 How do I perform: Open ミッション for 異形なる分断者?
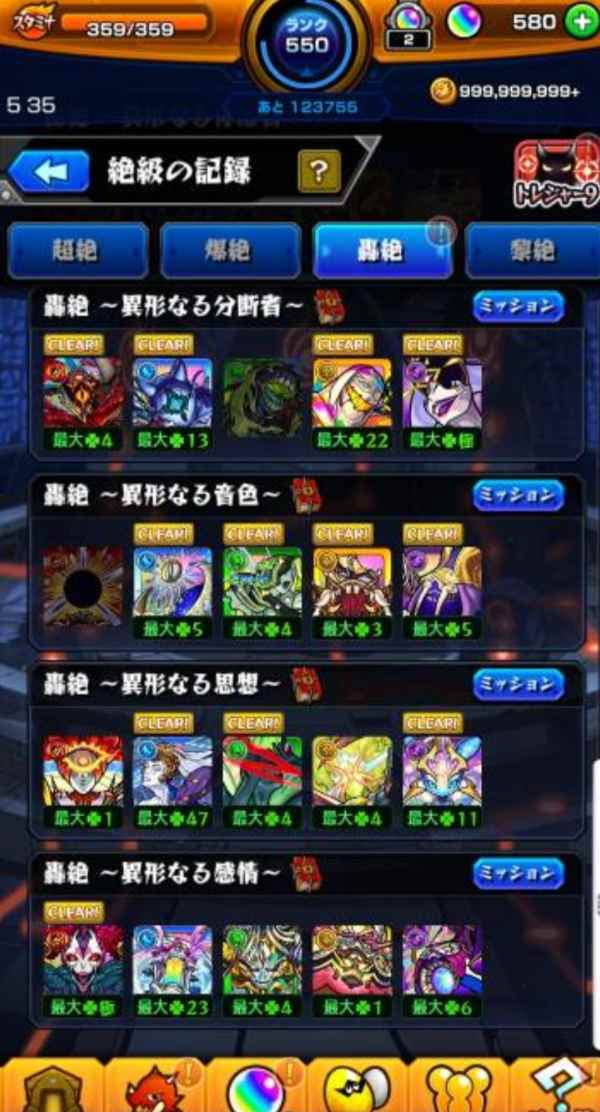pos(518,306)
